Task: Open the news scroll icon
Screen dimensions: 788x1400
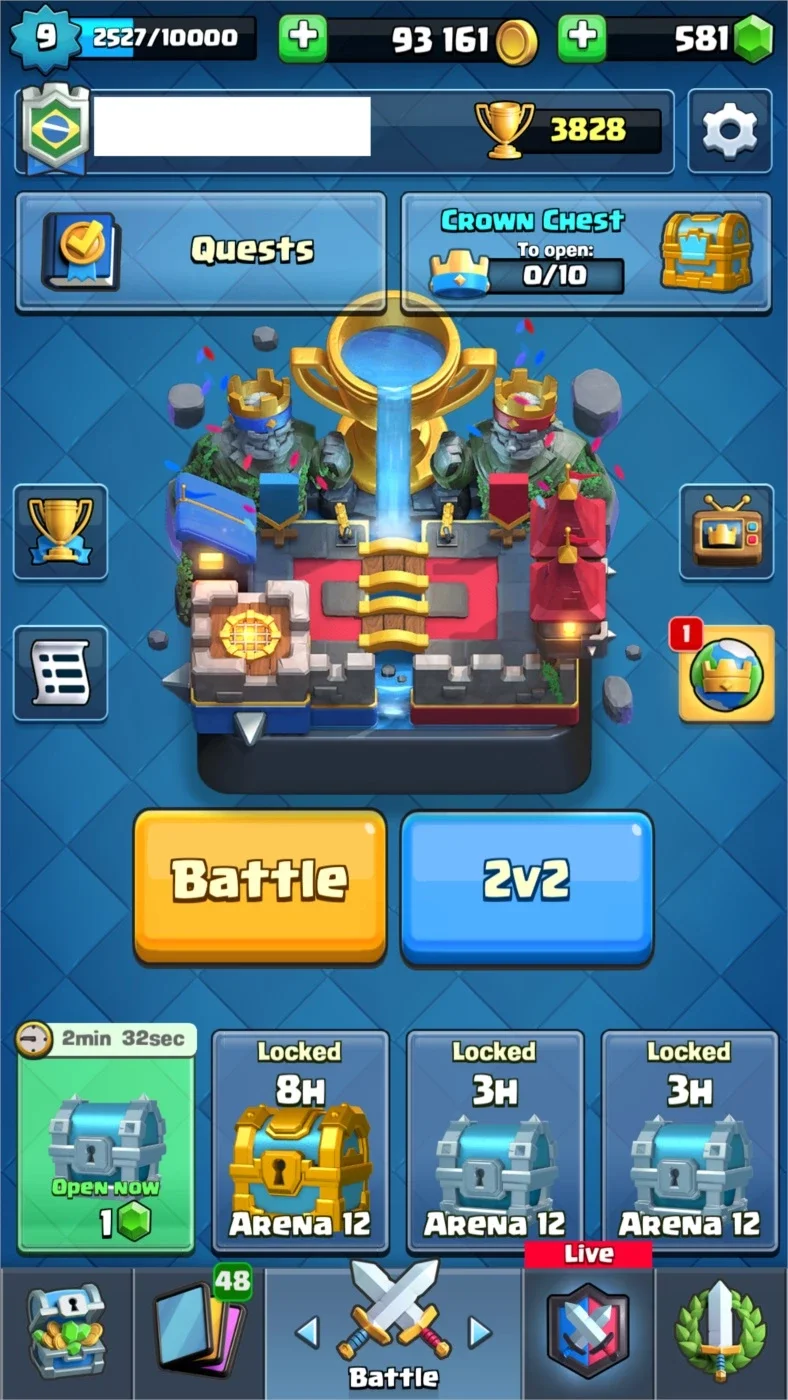Action: (60, 673)
